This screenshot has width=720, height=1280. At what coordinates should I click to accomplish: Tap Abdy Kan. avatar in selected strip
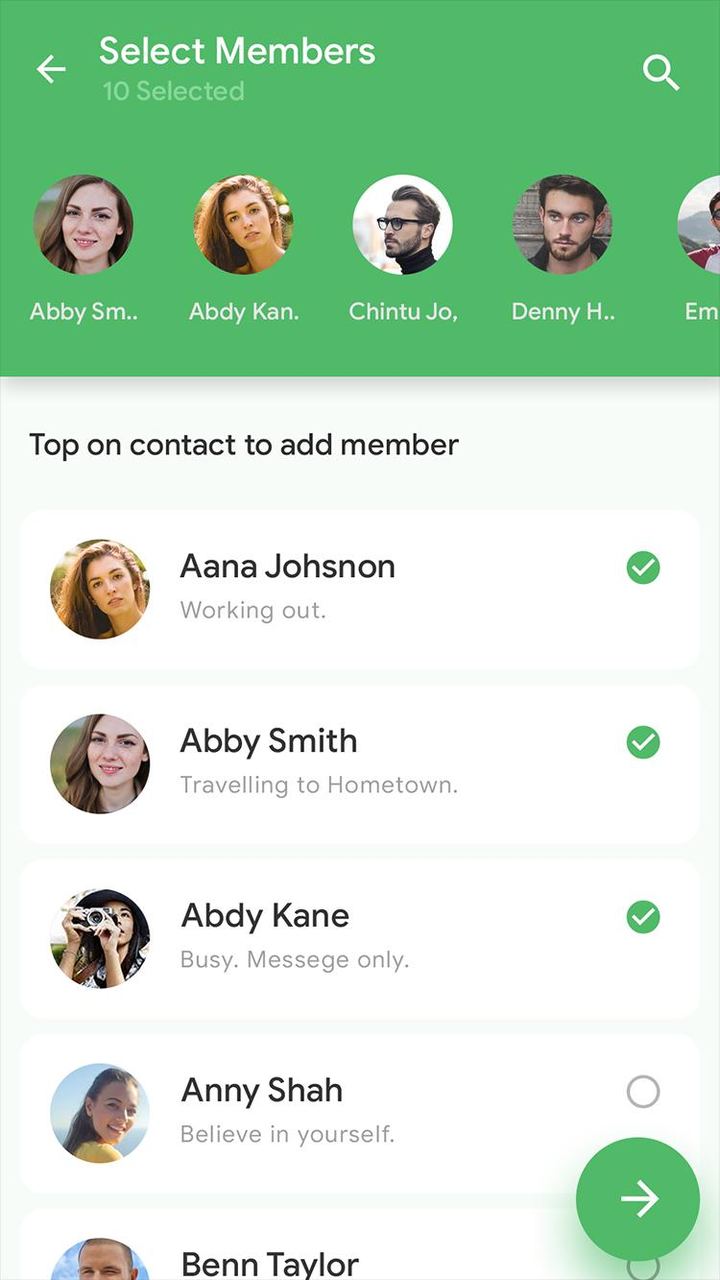(243, 225)
